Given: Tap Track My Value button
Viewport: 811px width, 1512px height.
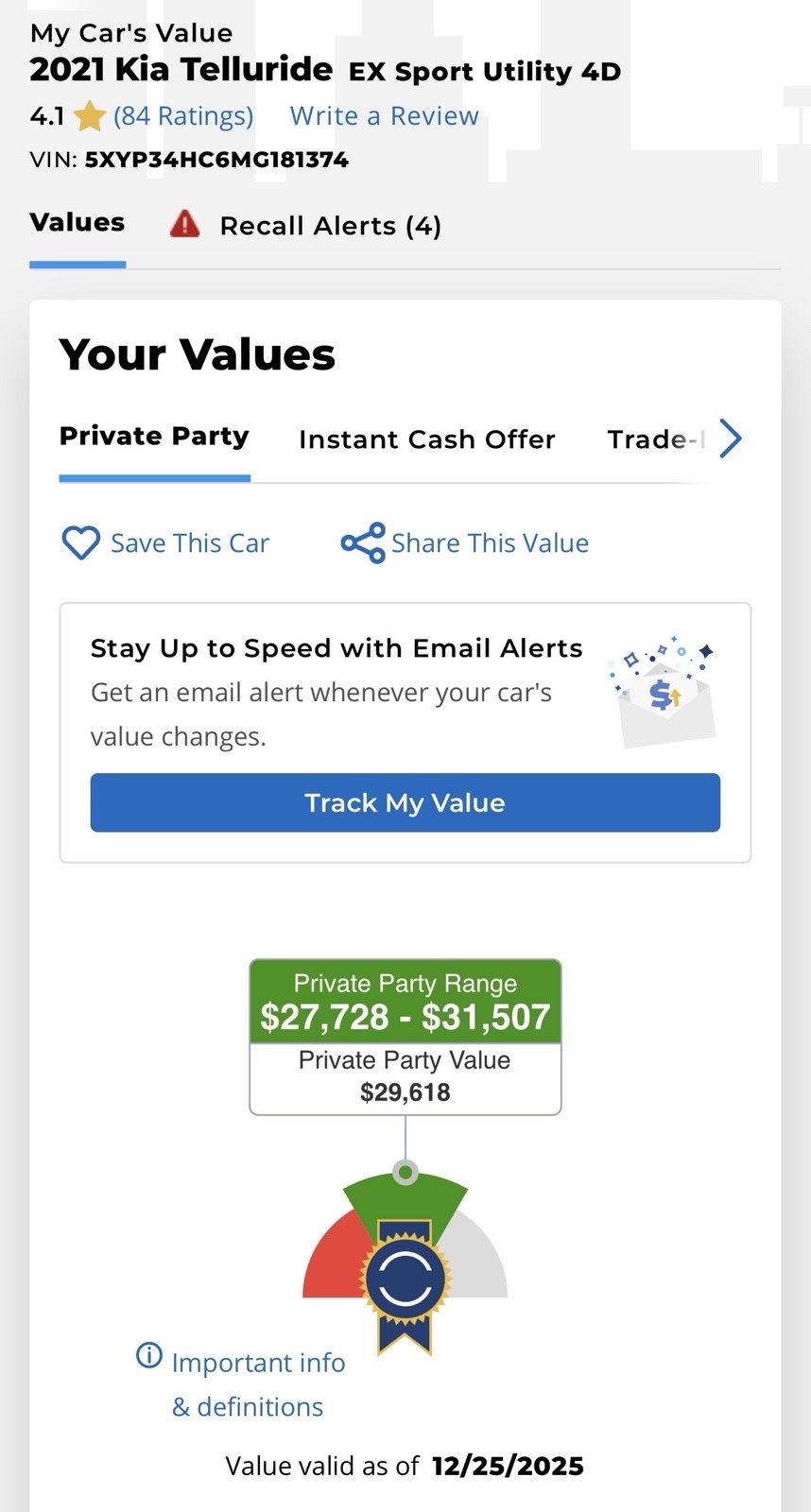Looking at the screenshot, I should tap(405, 803).
